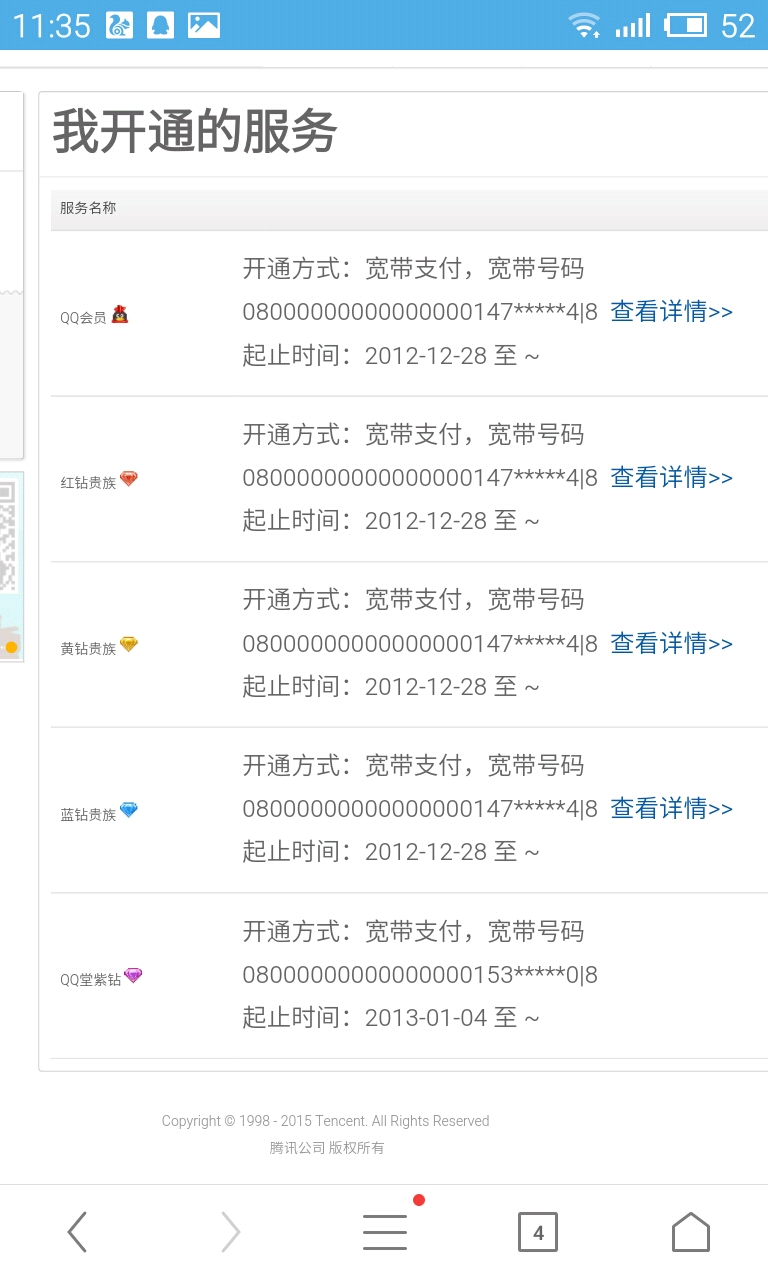Go to the browser home page
768x1280 pixels.
[x=690, y=1232]
